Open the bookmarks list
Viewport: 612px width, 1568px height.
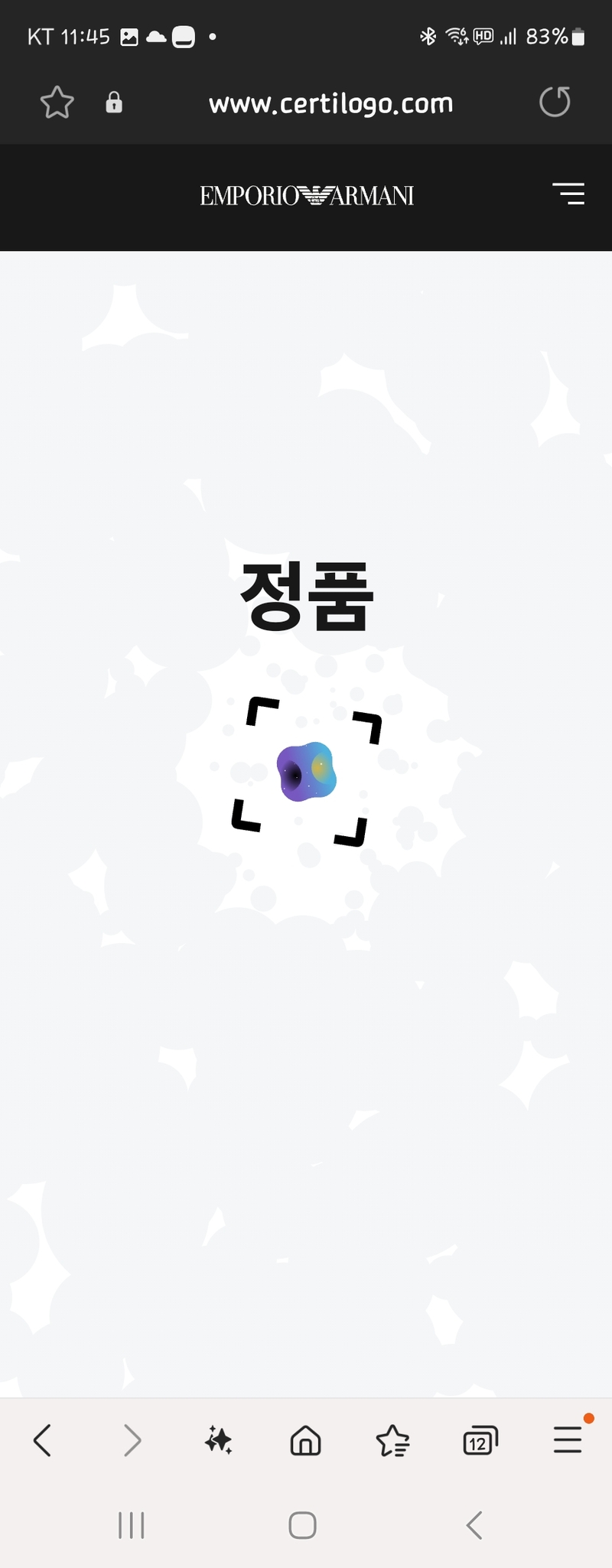coord(392,1441)
